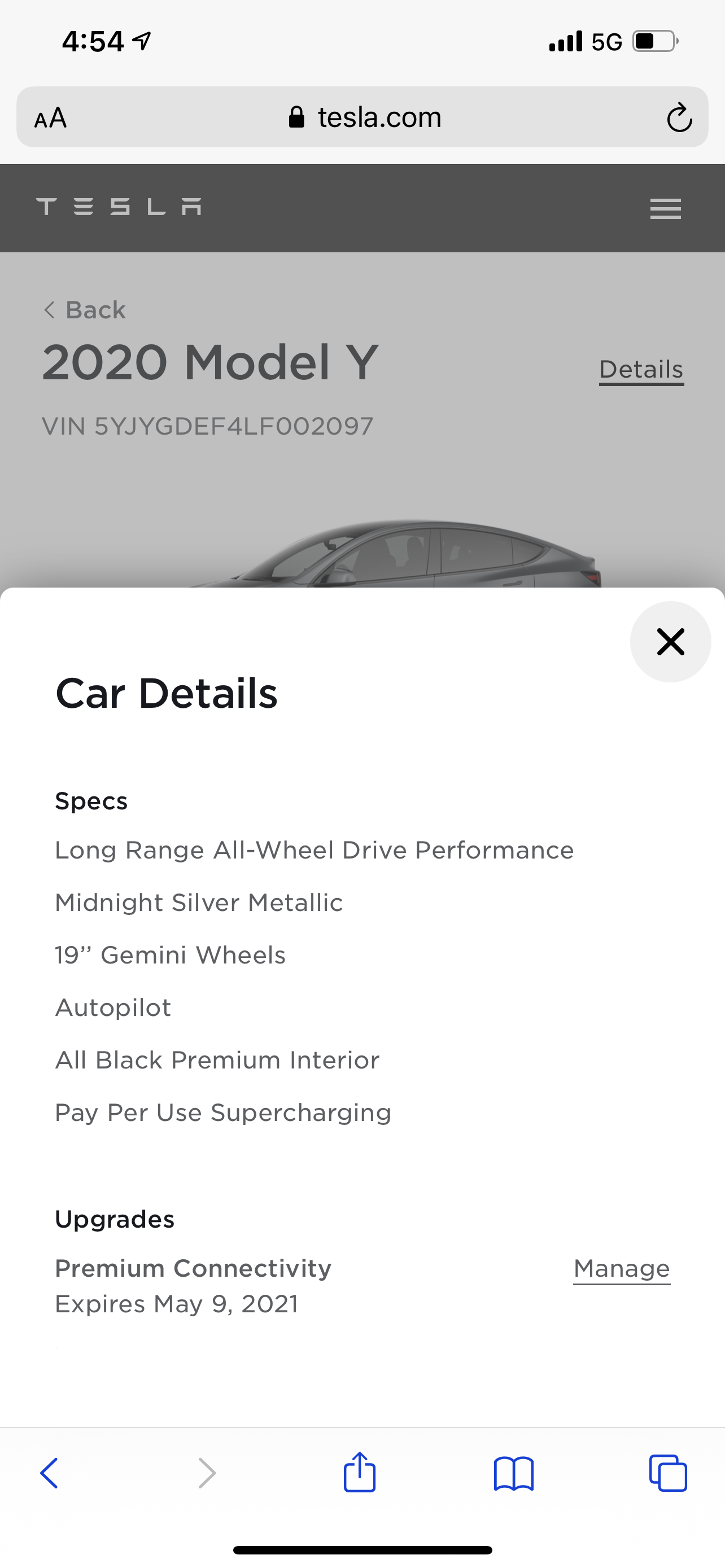Image resolution: width=725 pixels, height=1568 pixels.
Task: Show all open Safari tabs
Action: click(668, 1473)
